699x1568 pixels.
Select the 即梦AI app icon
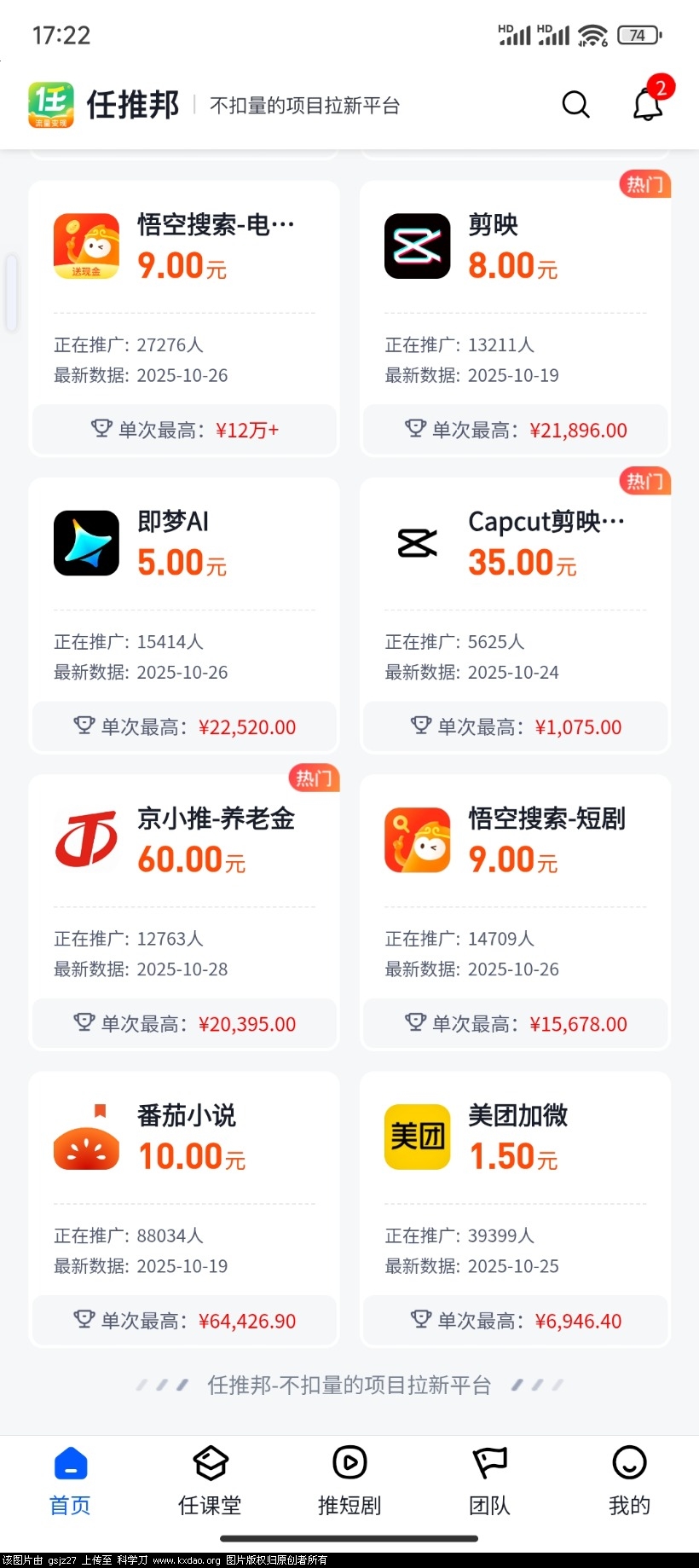click(86, 542)
